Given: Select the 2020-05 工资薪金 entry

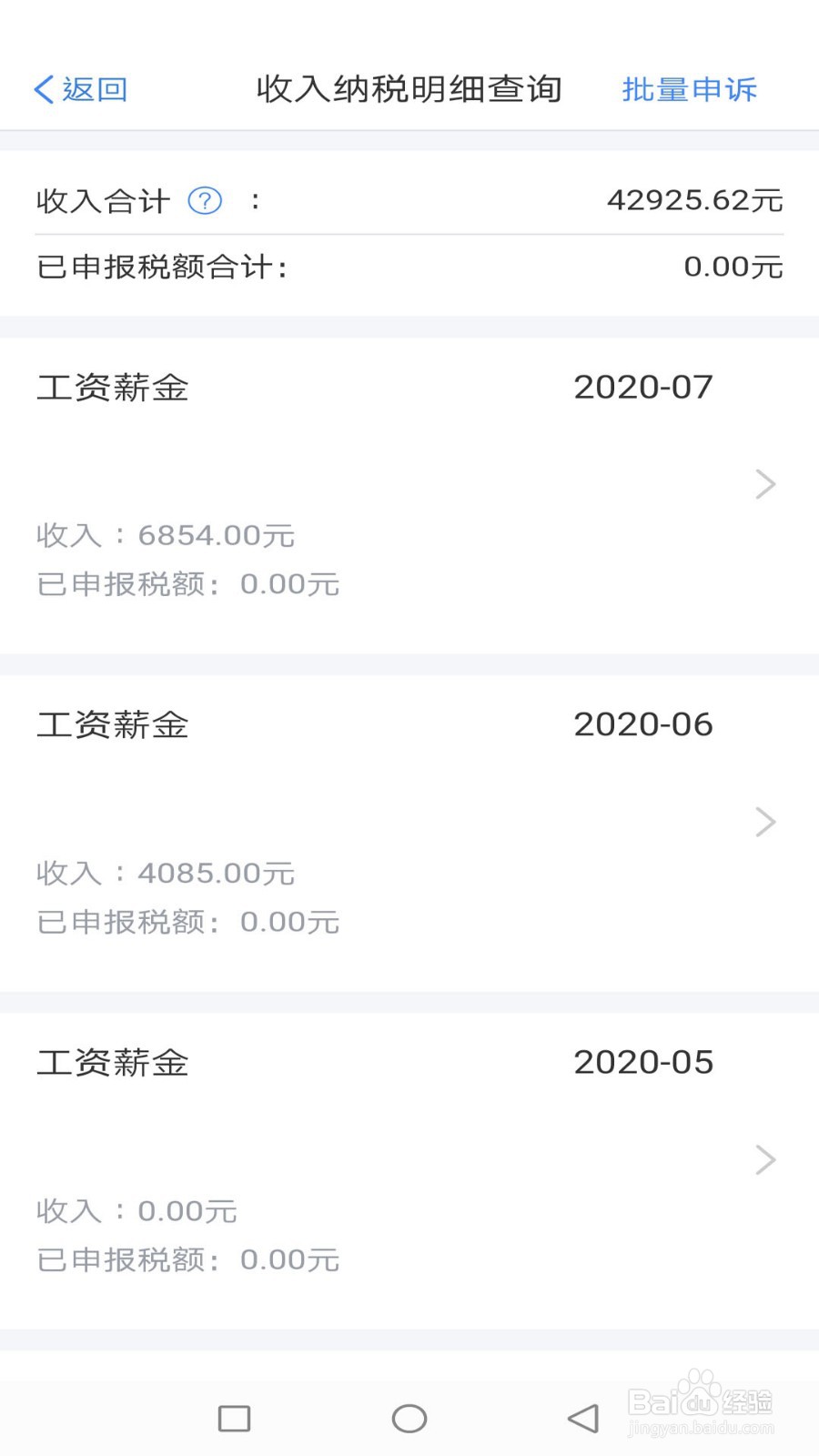Looking at the screenshot, I should point(409,1171).
